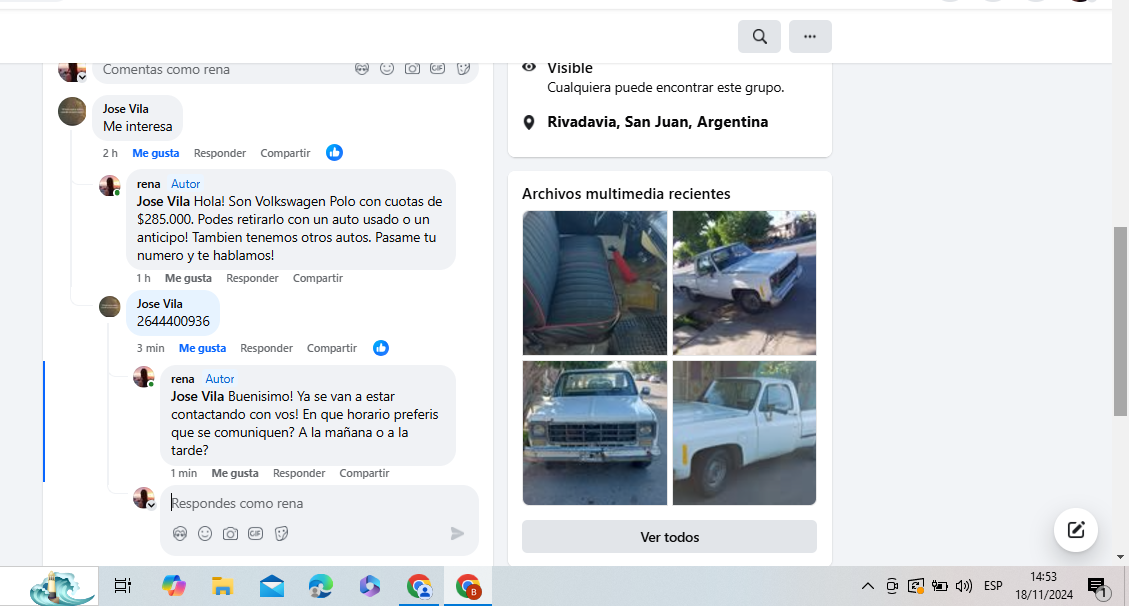Open the emoji picker in reply box
The width and height of the screenshot is (1129, 606).
coord(205,534)
